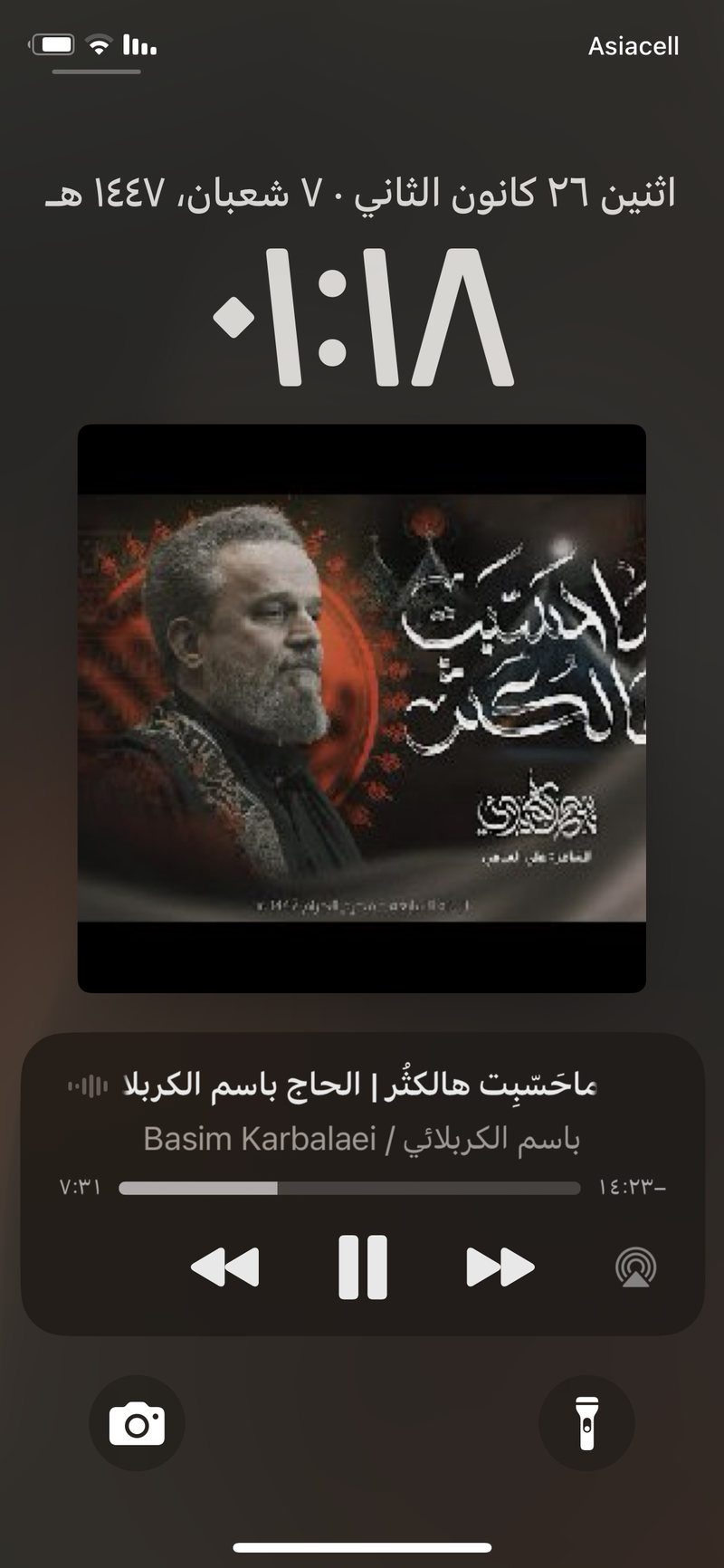Open the camera from lock screen
The height and width of the screenshot is (1568, 724).
tap(137, 1423)
